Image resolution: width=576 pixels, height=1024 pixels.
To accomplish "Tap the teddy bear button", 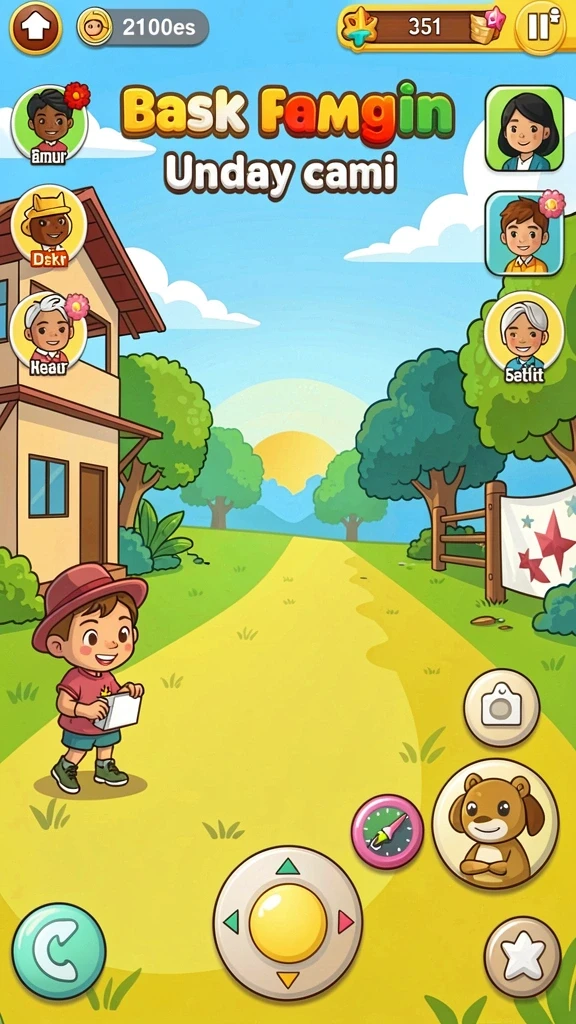I will [x=496, y=824].
